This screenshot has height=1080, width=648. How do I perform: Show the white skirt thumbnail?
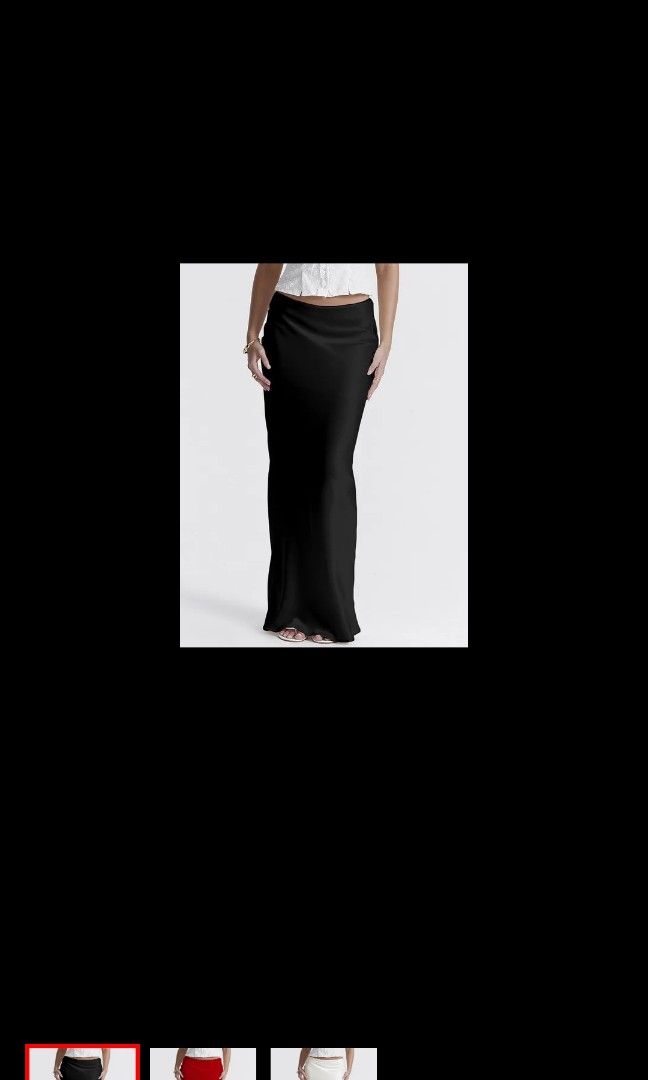pos(324,1063)
